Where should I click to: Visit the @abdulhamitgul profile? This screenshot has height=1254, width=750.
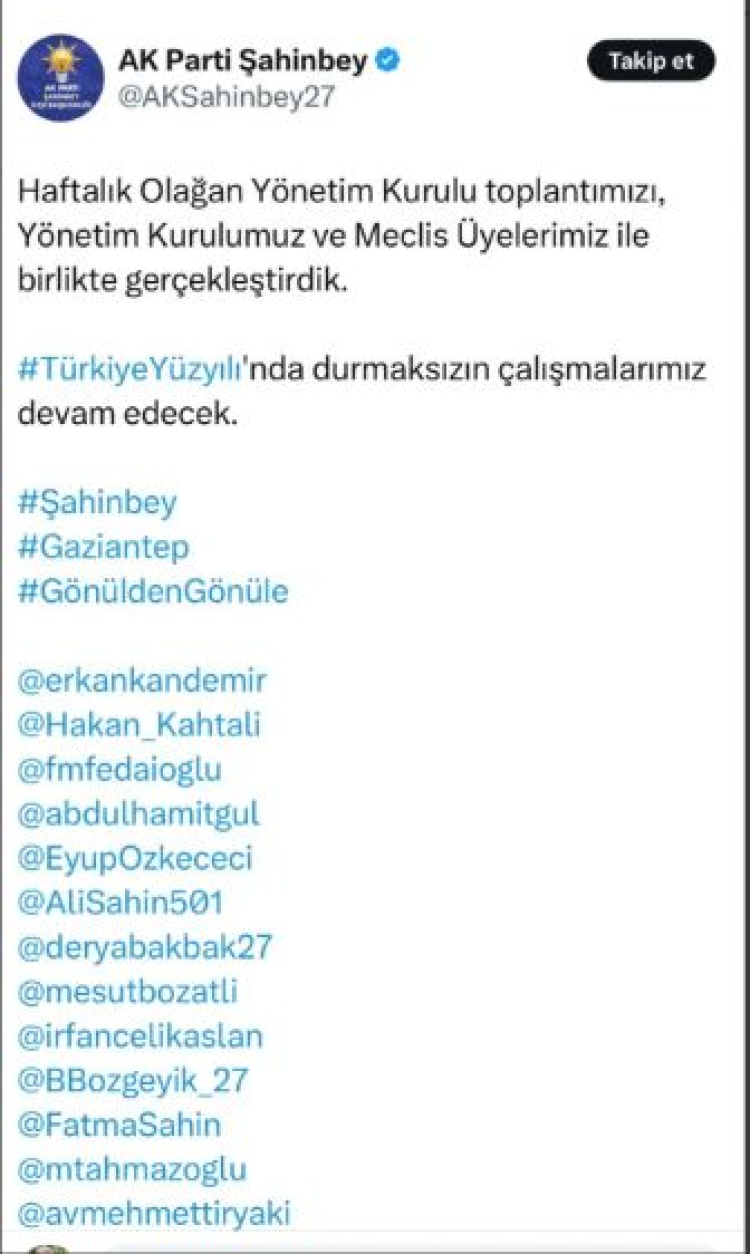point(139,813)
